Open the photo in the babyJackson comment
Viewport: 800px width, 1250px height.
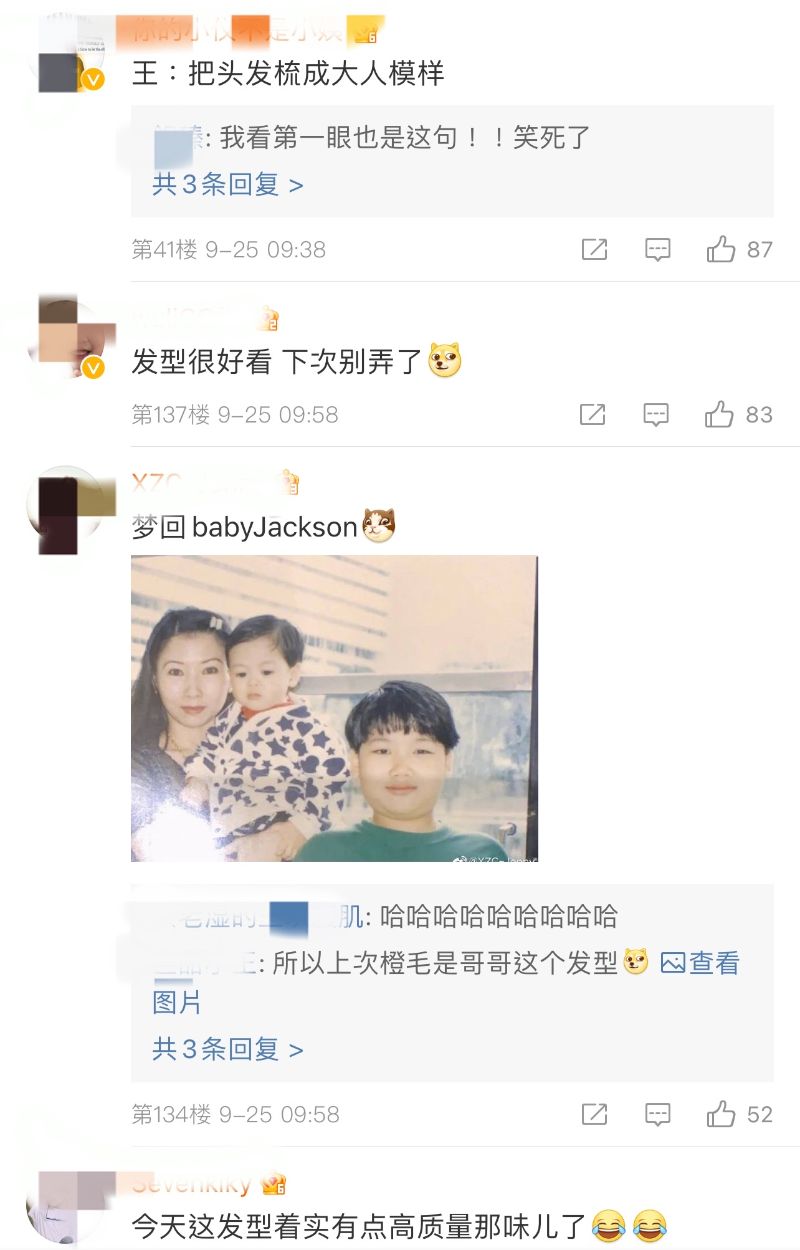pyautogui.click(x=334, y=708)
